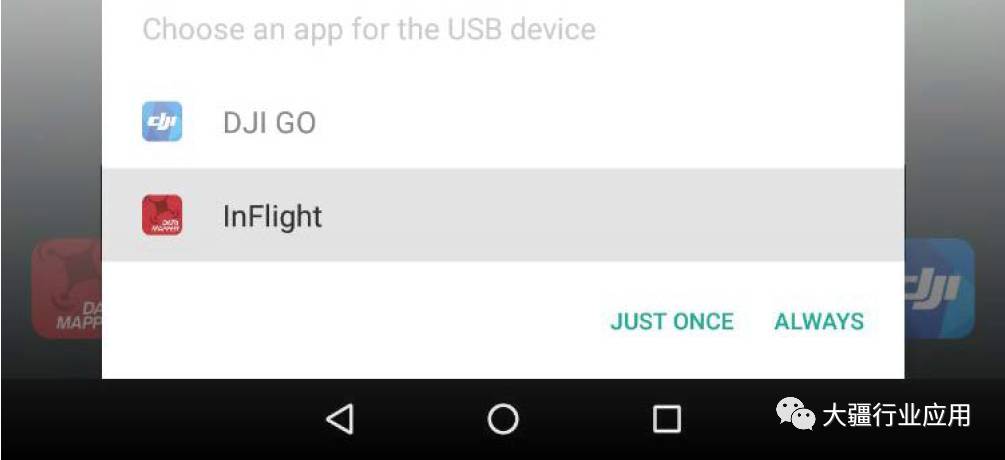This screenshot has width=1005, height=460.
Task: Choose InFlight app for the USB device
Action: click(272, 216)
